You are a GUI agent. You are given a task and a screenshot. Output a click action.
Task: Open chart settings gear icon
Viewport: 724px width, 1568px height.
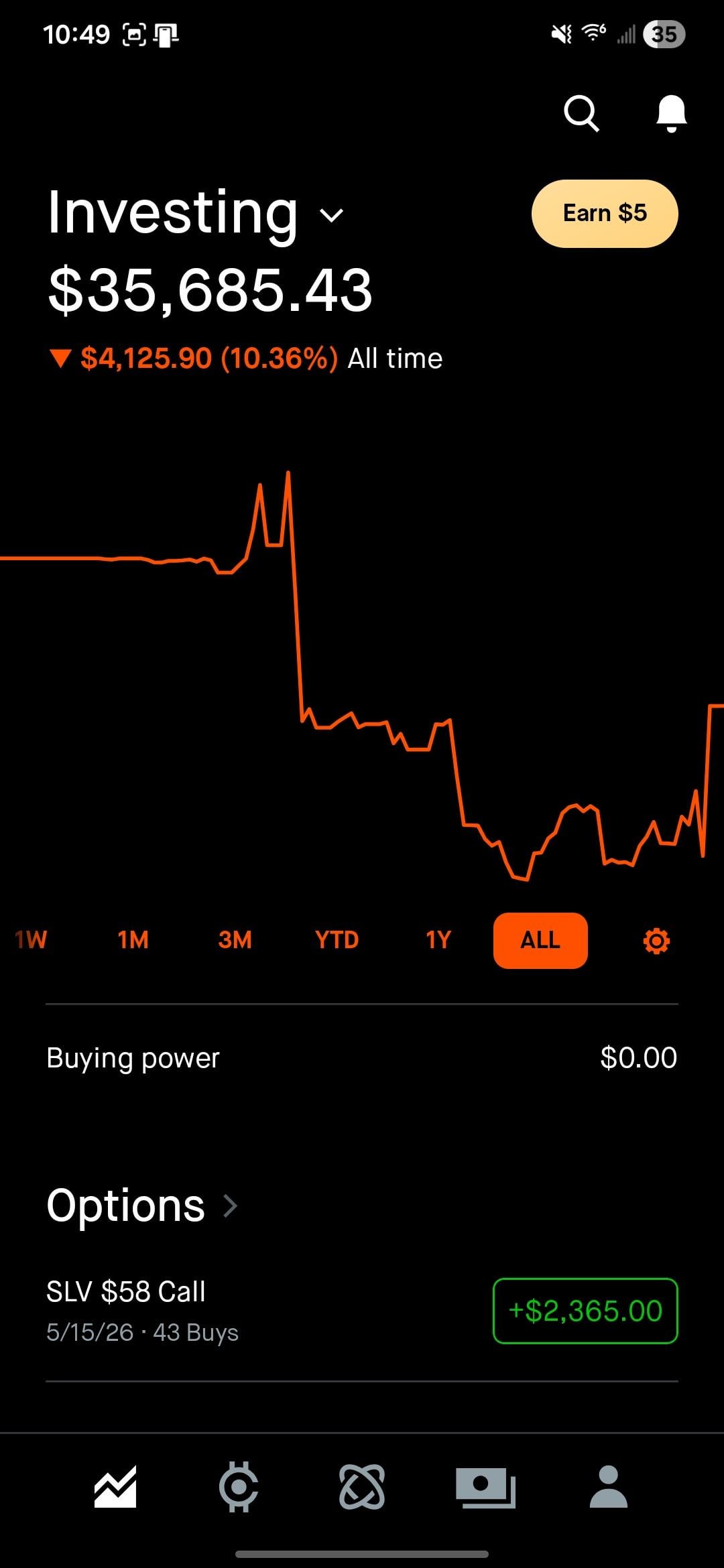[x=656, y=941]
